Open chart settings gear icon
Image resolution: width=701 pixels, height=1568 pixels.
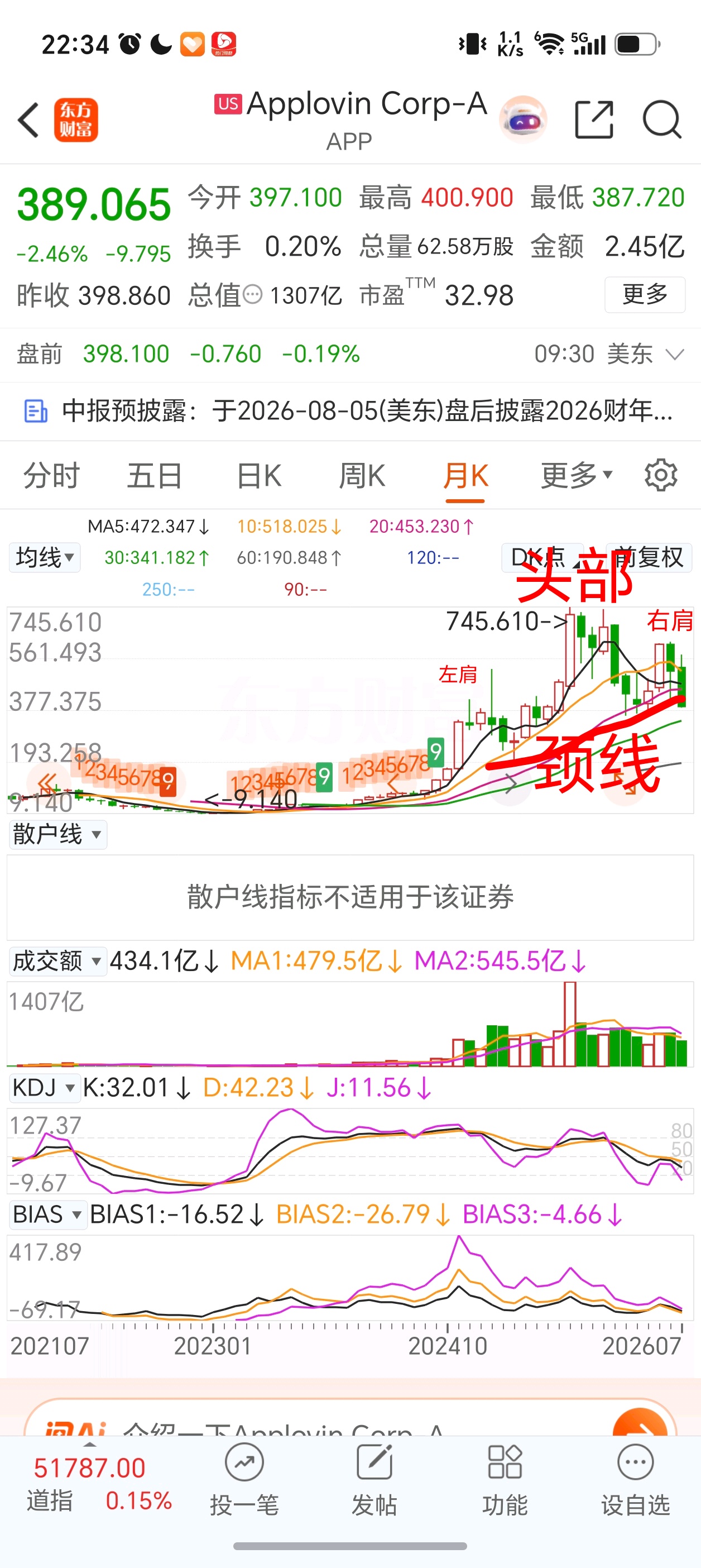tap(661, 475)
